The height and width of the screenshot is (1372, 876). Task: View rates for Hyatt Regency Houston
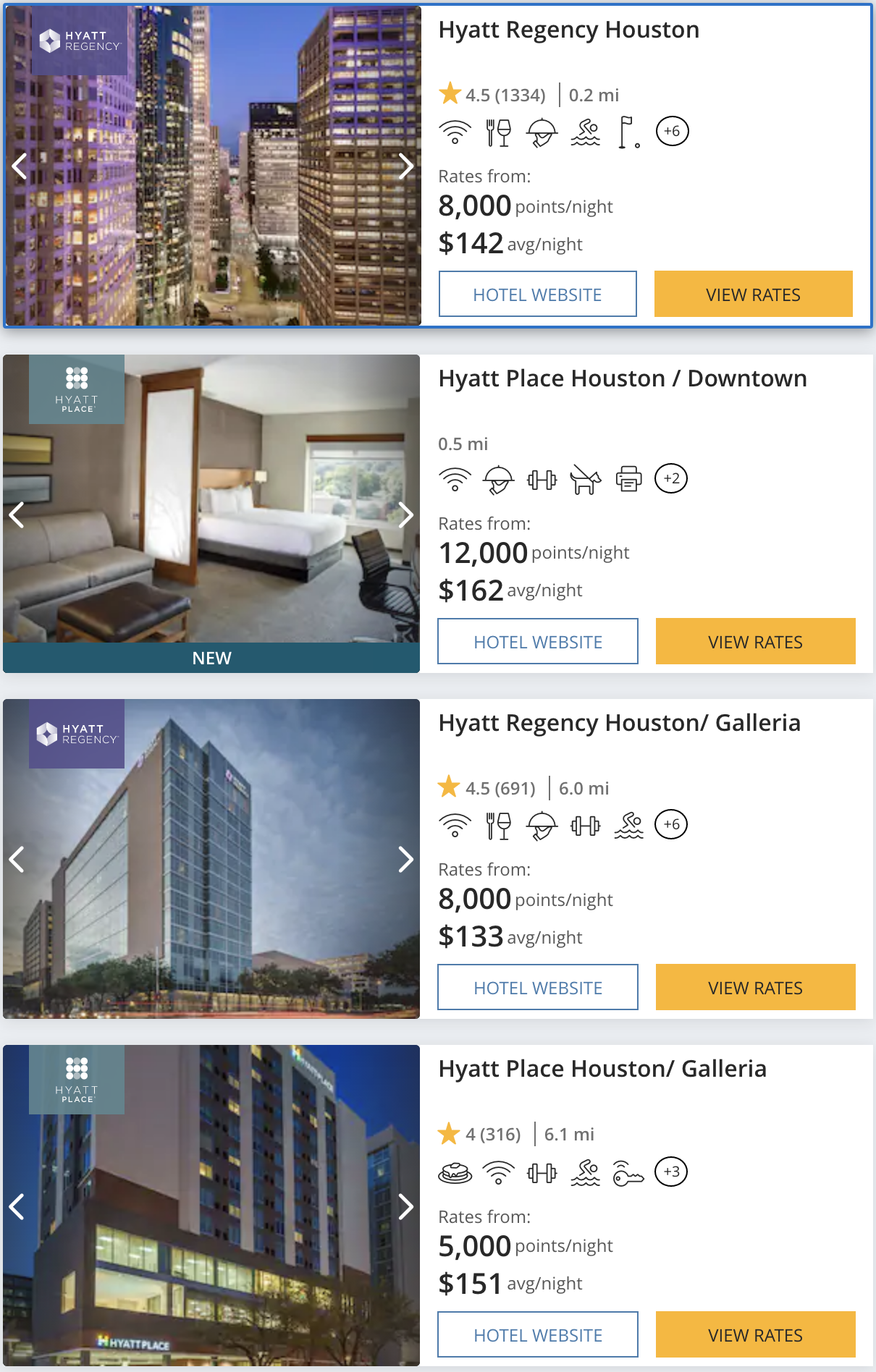(x=753, y=294)
